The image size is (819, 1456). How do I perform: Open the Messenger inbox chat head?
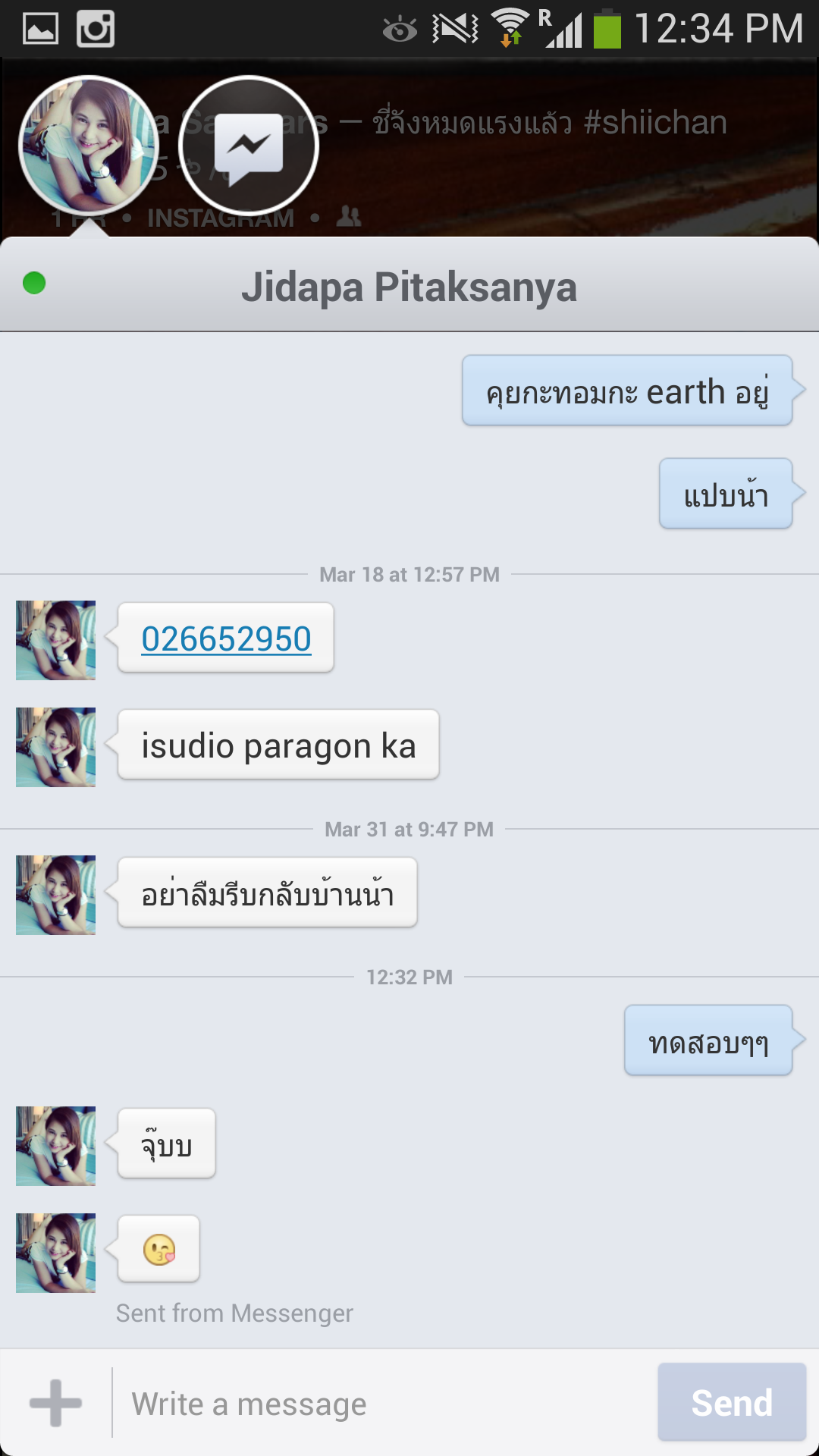click(x=249, y=146)
